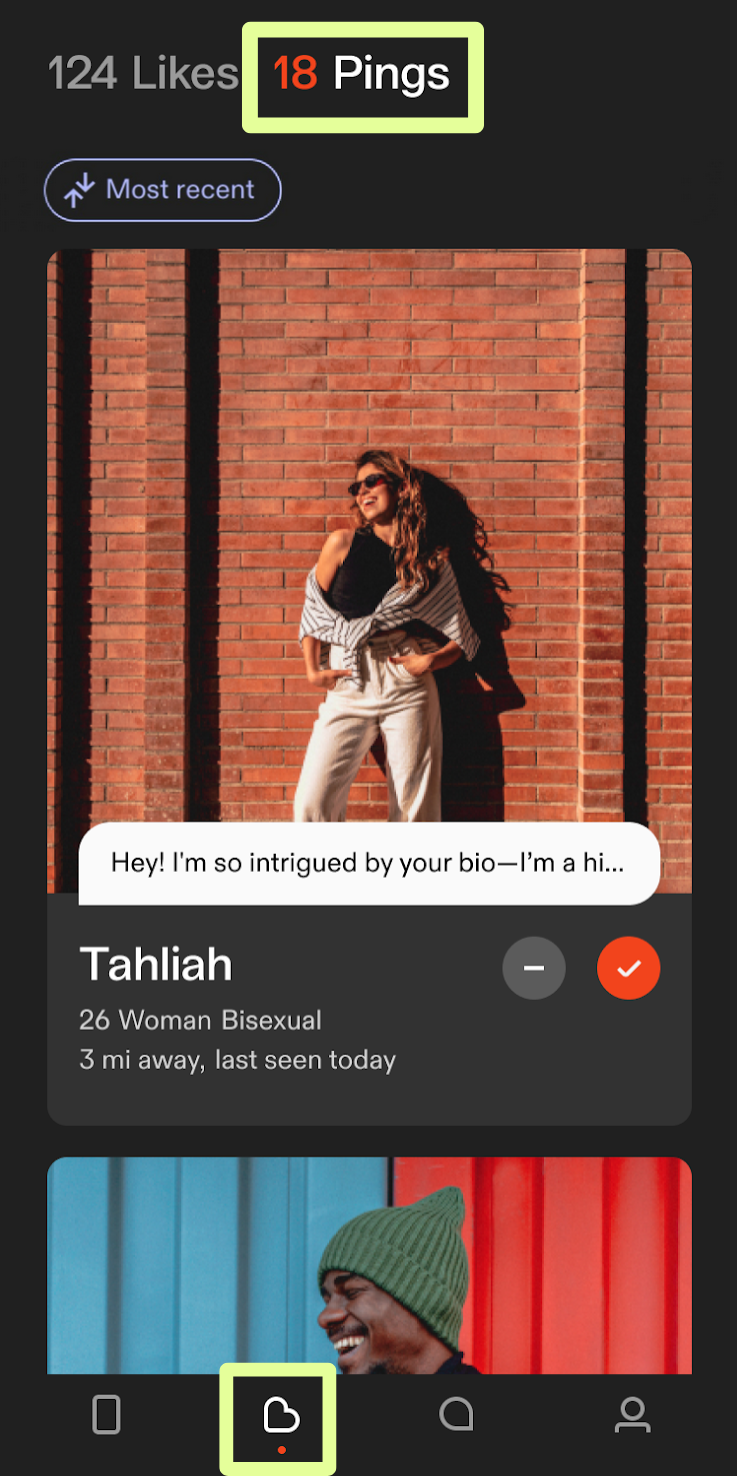Select the 18 Pings tab

pos(362,74)
